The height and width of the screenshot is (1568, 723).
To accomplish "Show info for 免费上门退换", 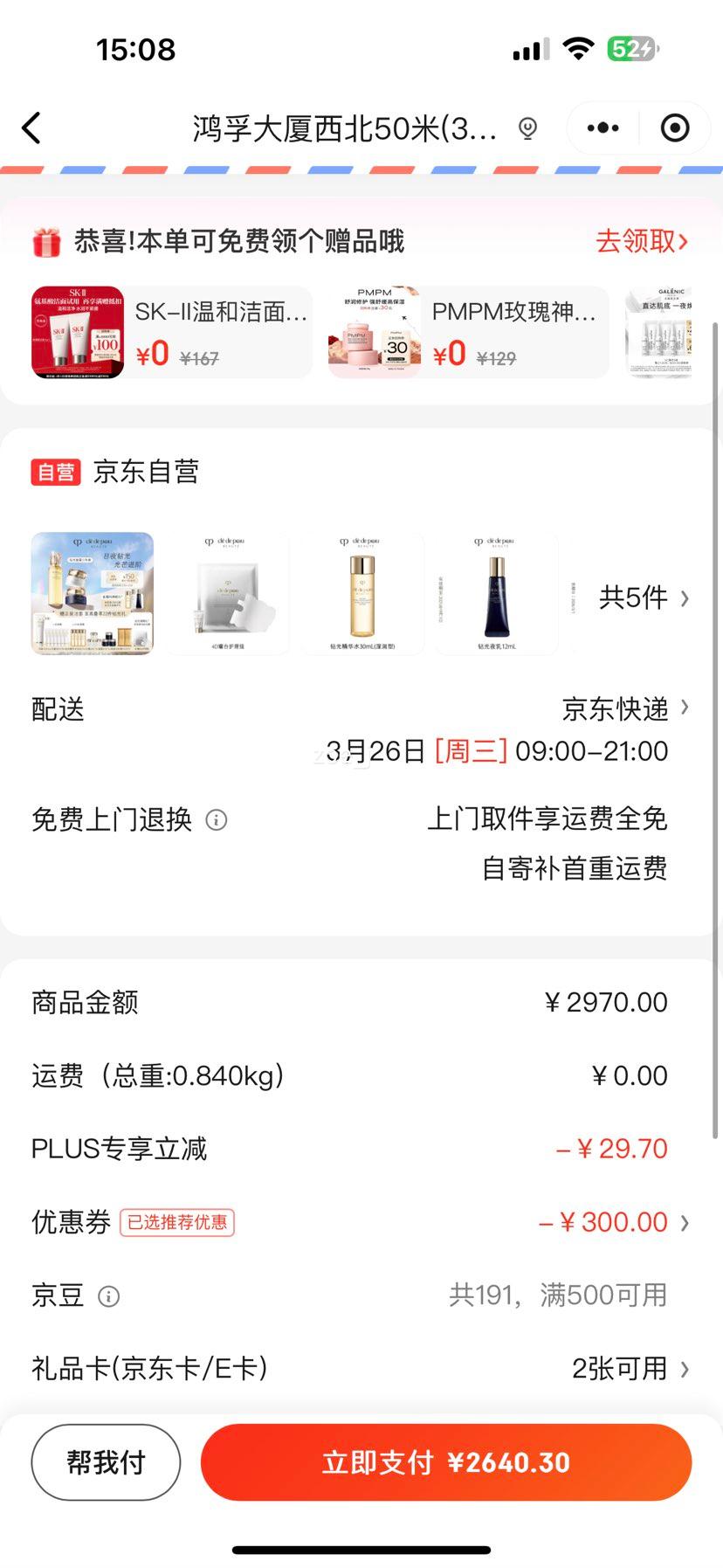I will (217, 820).
